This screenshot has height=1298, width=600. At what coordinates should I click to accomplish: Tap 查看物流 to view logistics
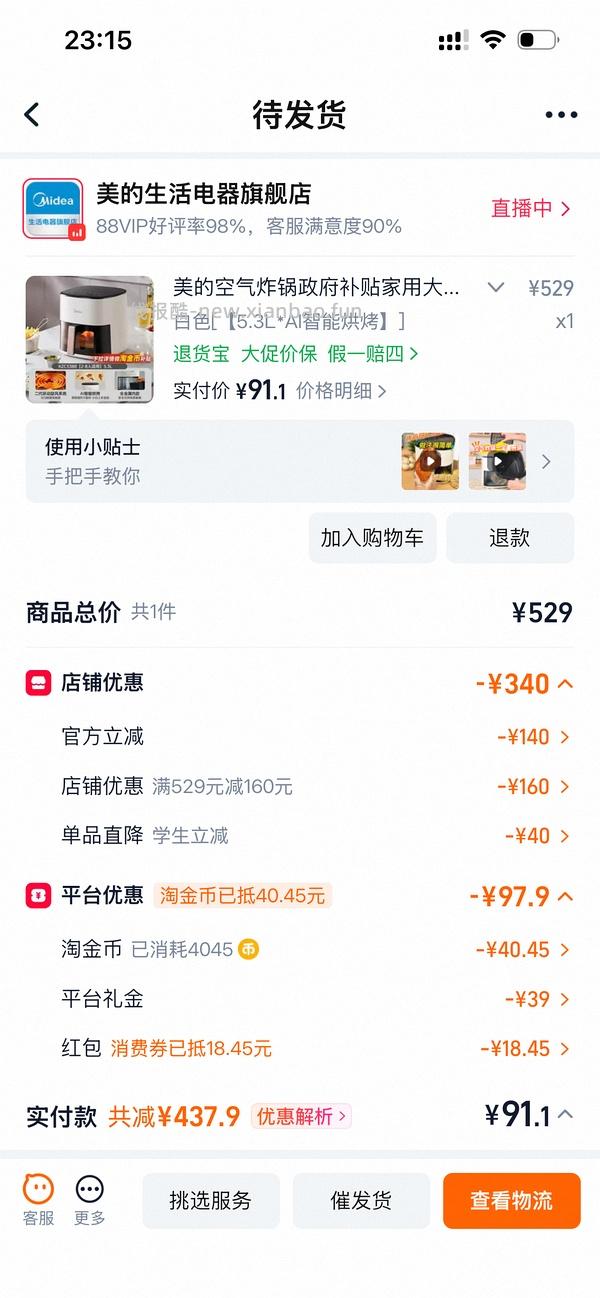coord(512,1201)
